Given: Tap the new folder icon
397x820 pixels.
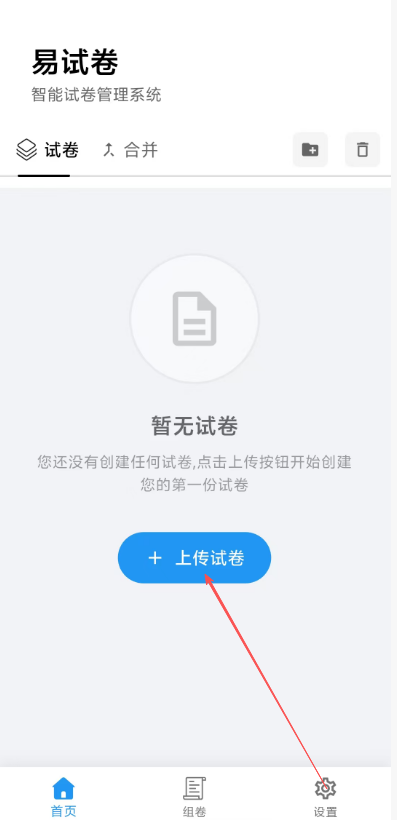Looking at the screenshot, I should pyautogui.click(x=310, y=150).
